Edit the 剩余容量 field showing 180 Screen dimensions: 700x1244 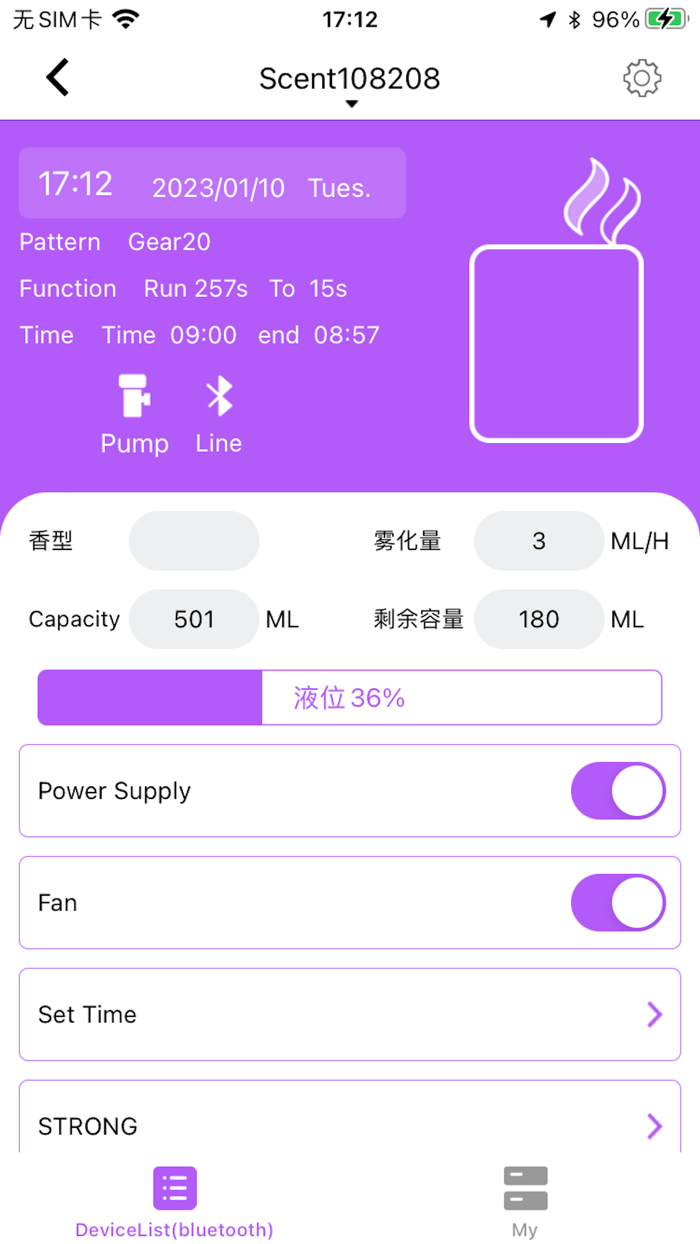click(x=539, y=619)
